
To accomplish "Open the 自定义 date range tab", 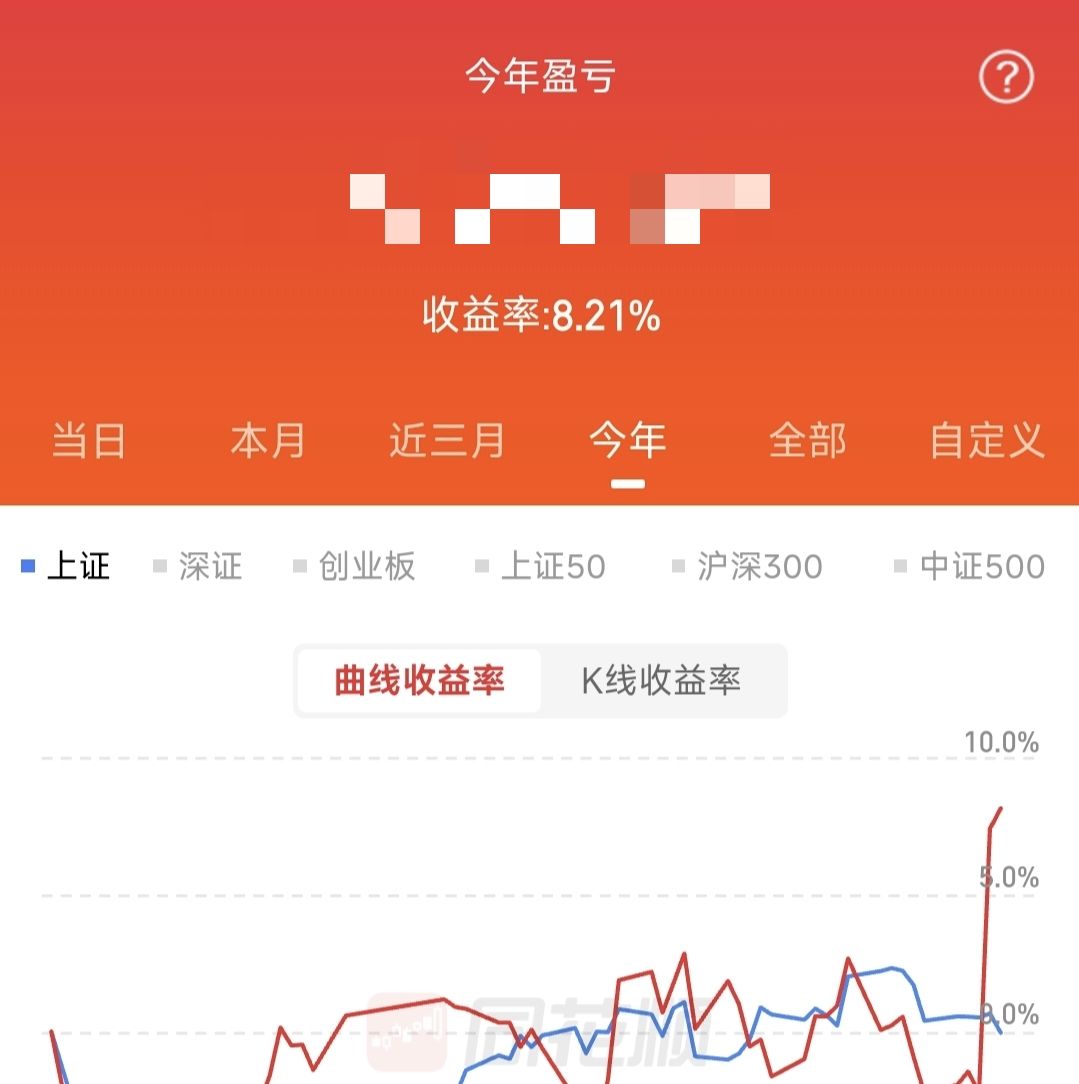I will (986, 441).
